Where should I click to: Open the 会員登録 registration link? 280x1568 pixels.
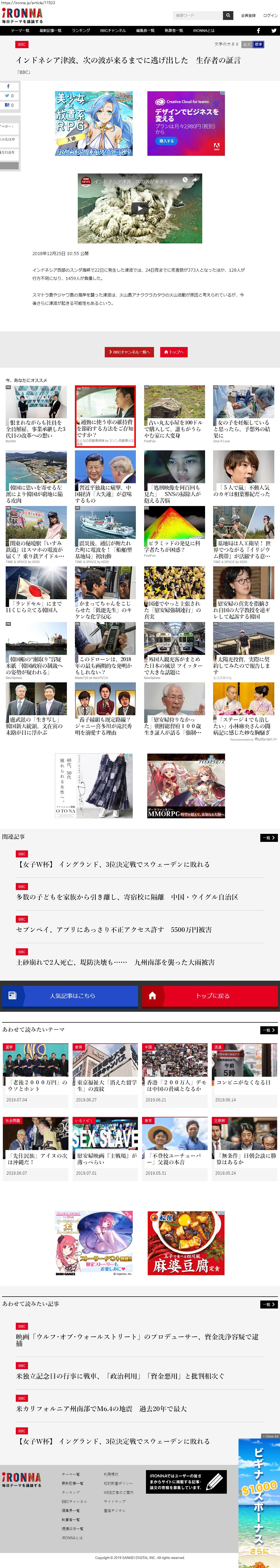click(248, 15)
